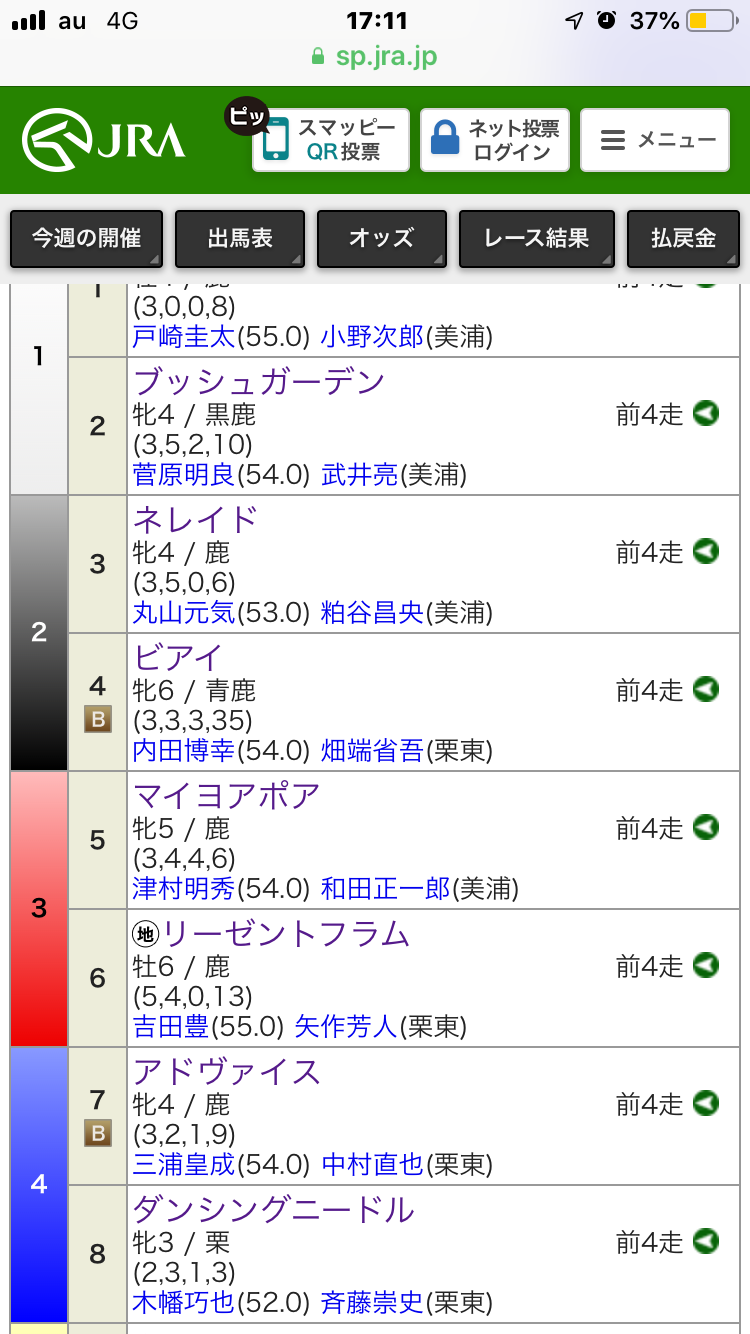The height and width of the screenshot is (1334, 750).
Task: Expand the 今週の開催 dropdown
Action: (86, 239)
